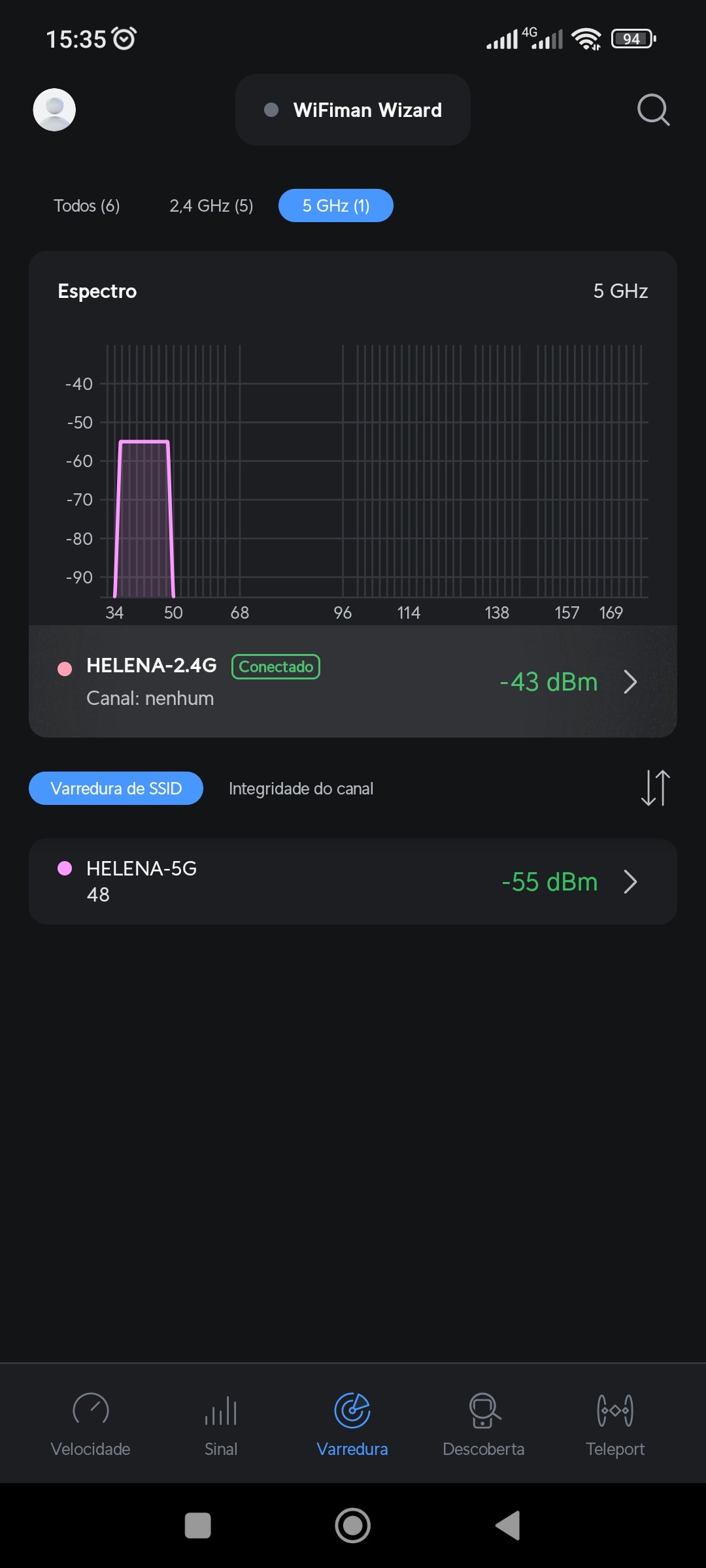Image resolution: width=706 pixels, height=1568 pixels.
Task: Switch to Integridade do canal
Action: pyautogui.click(x=301, y=789)
